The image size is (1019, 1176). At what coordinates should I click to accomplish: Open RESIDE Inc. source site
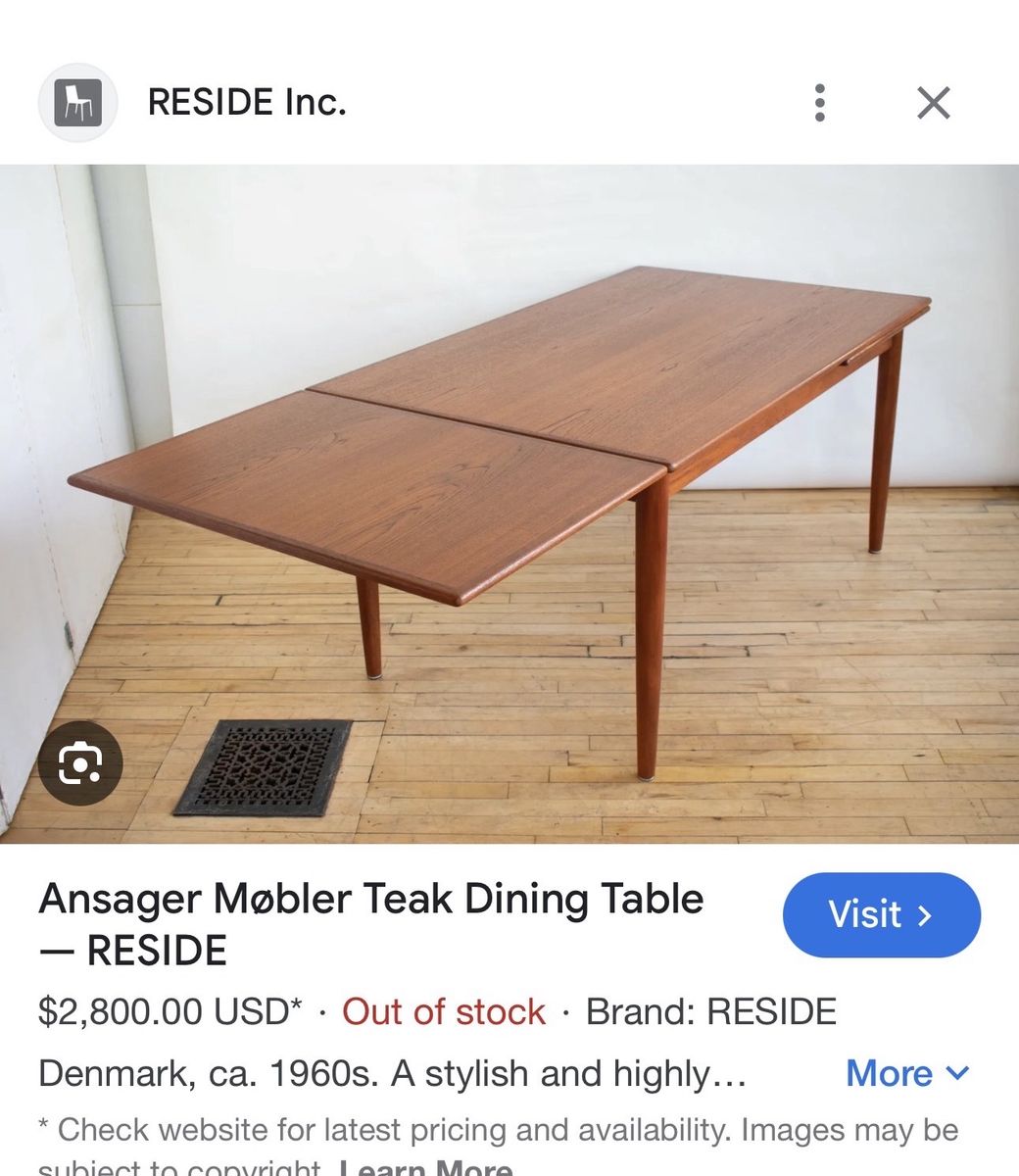pyautogui.click(x=246, y=102)
